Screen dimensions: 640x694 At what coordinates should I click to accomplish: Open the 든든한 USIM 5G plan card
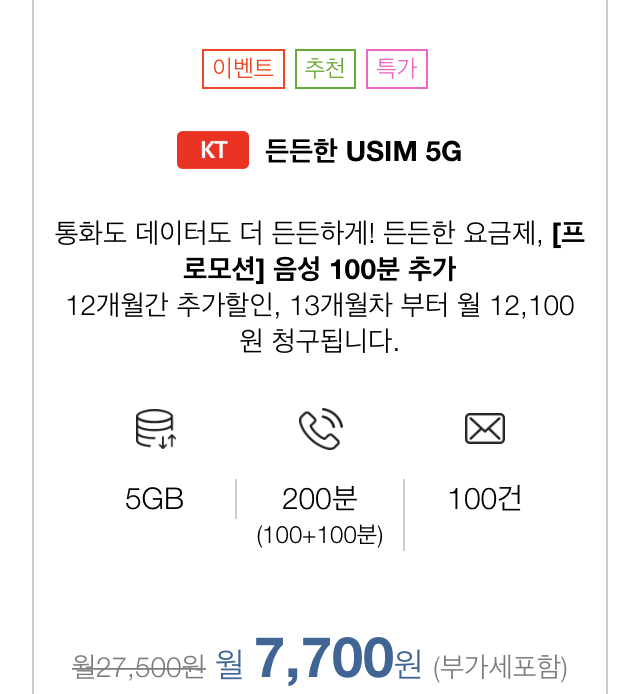coord(363,151)
